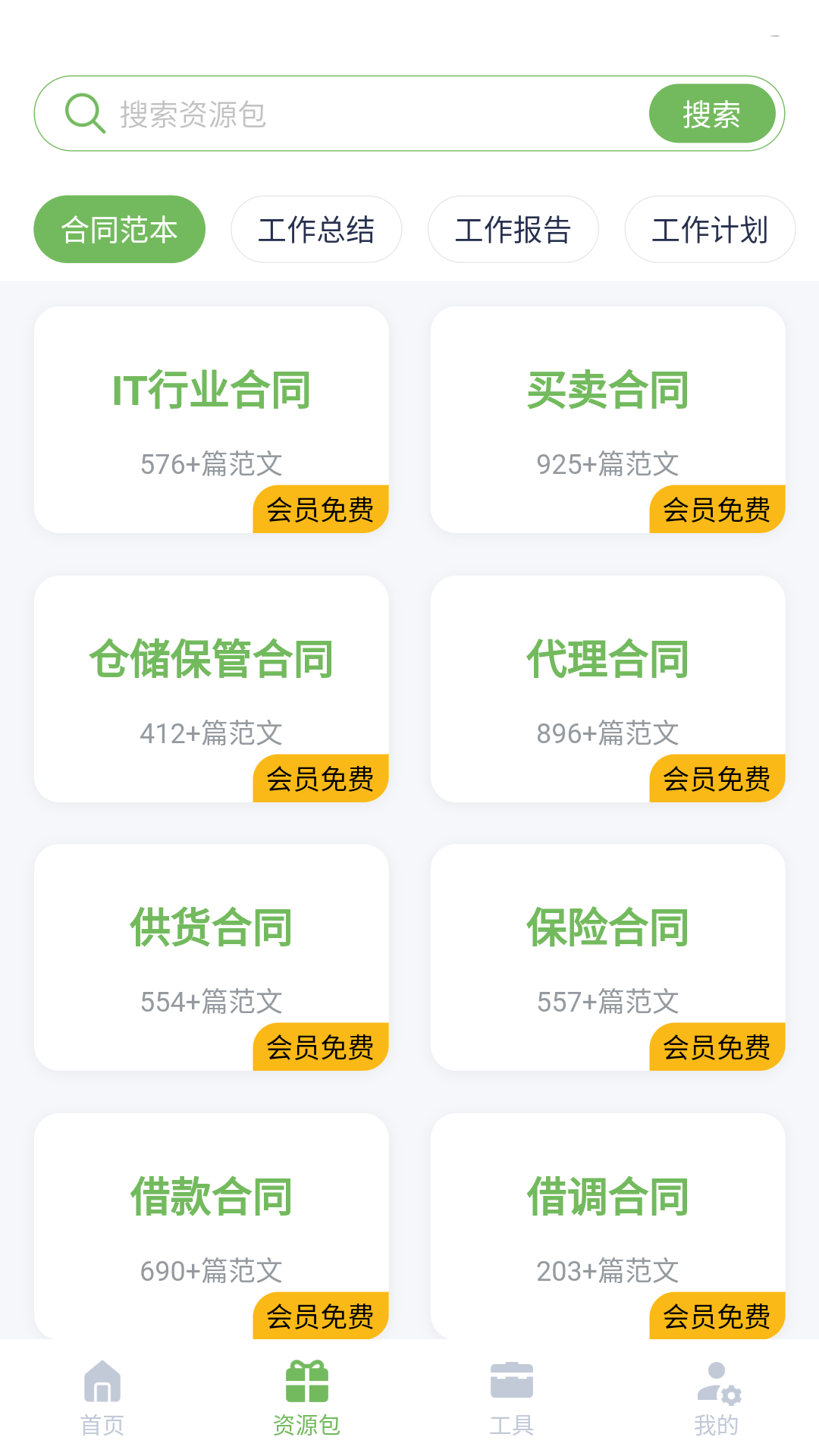
Task: Open the 买卖合同 card
Action: point(607,419)
